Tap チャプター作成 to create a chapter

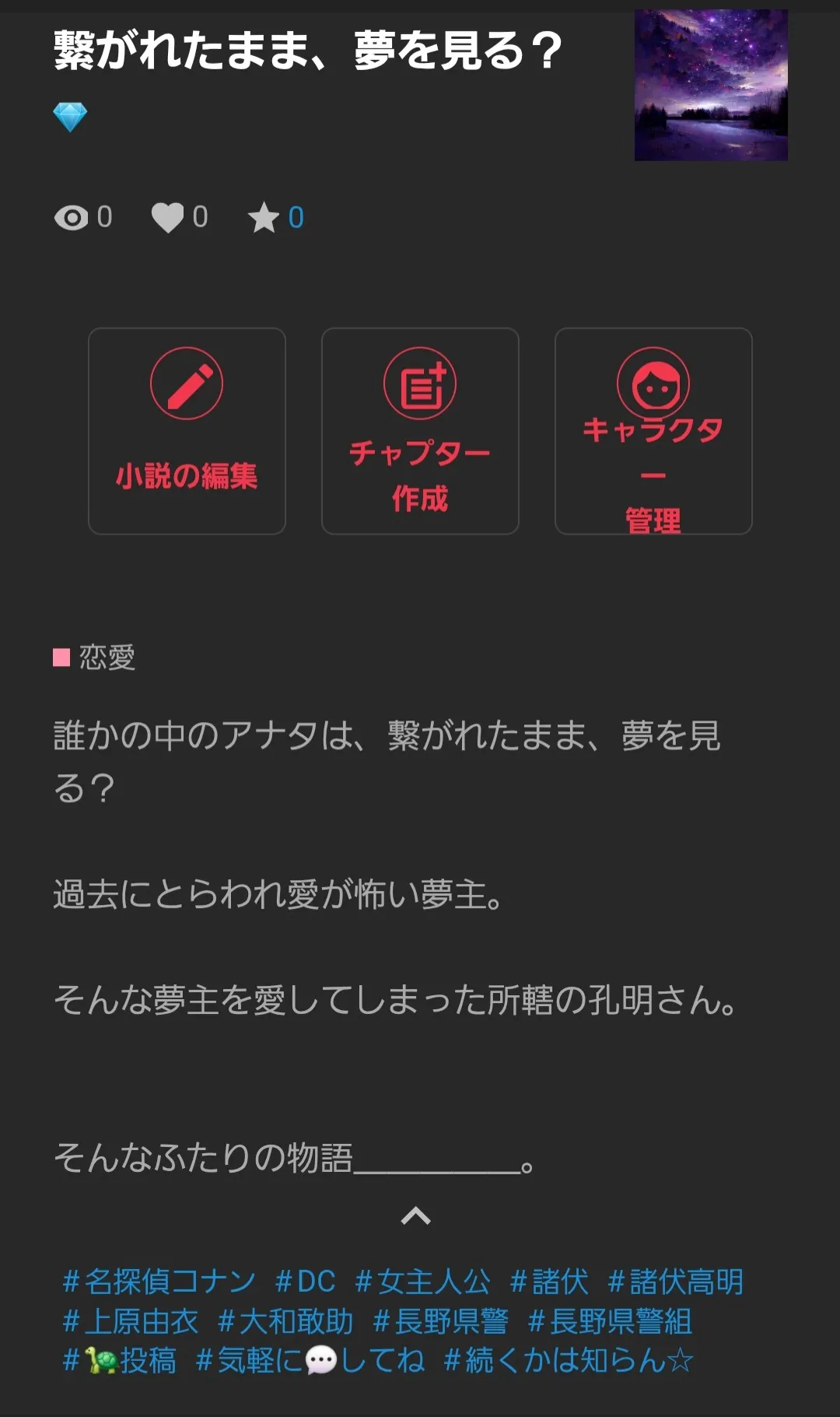coord(420,431)
